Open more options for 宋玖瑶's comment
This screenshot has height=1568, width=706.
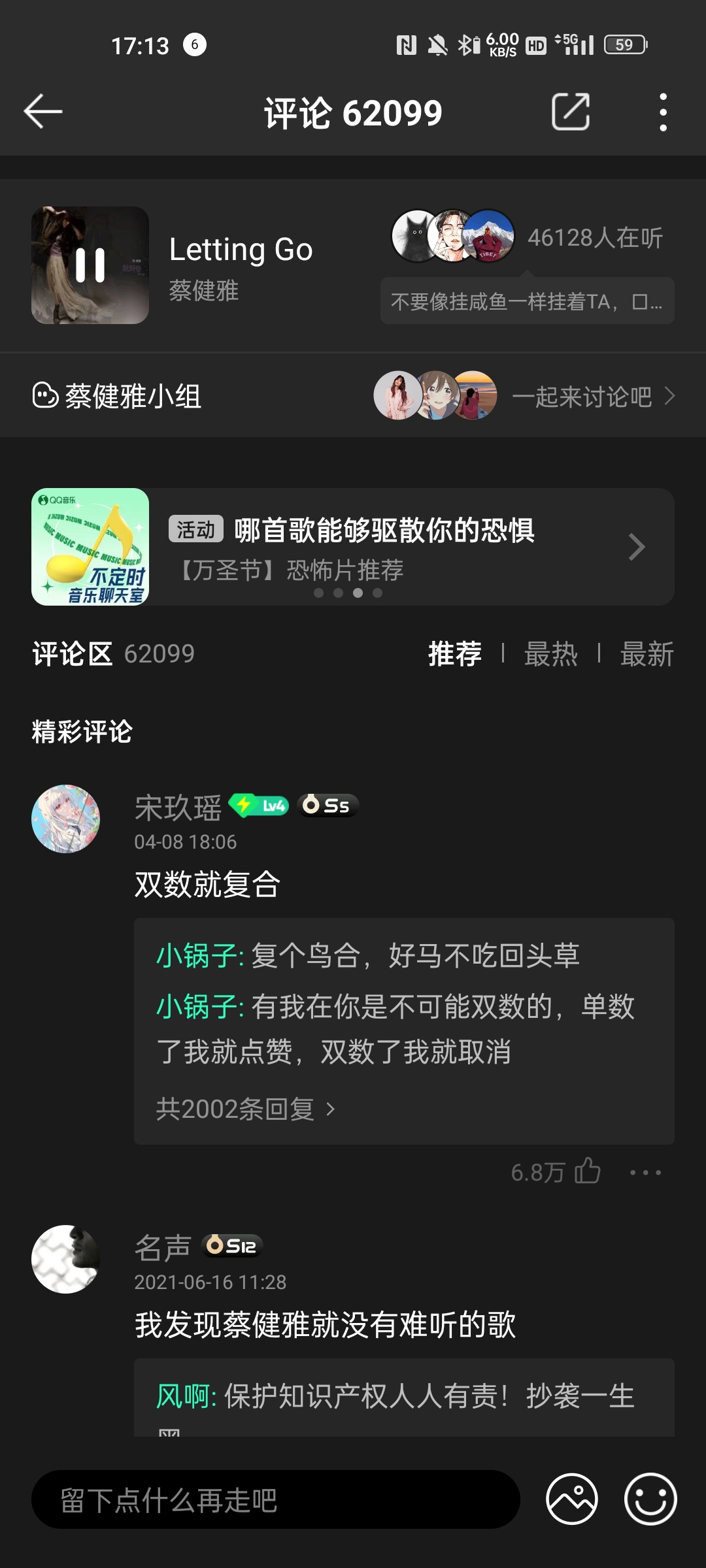(x=645, y=1173)
